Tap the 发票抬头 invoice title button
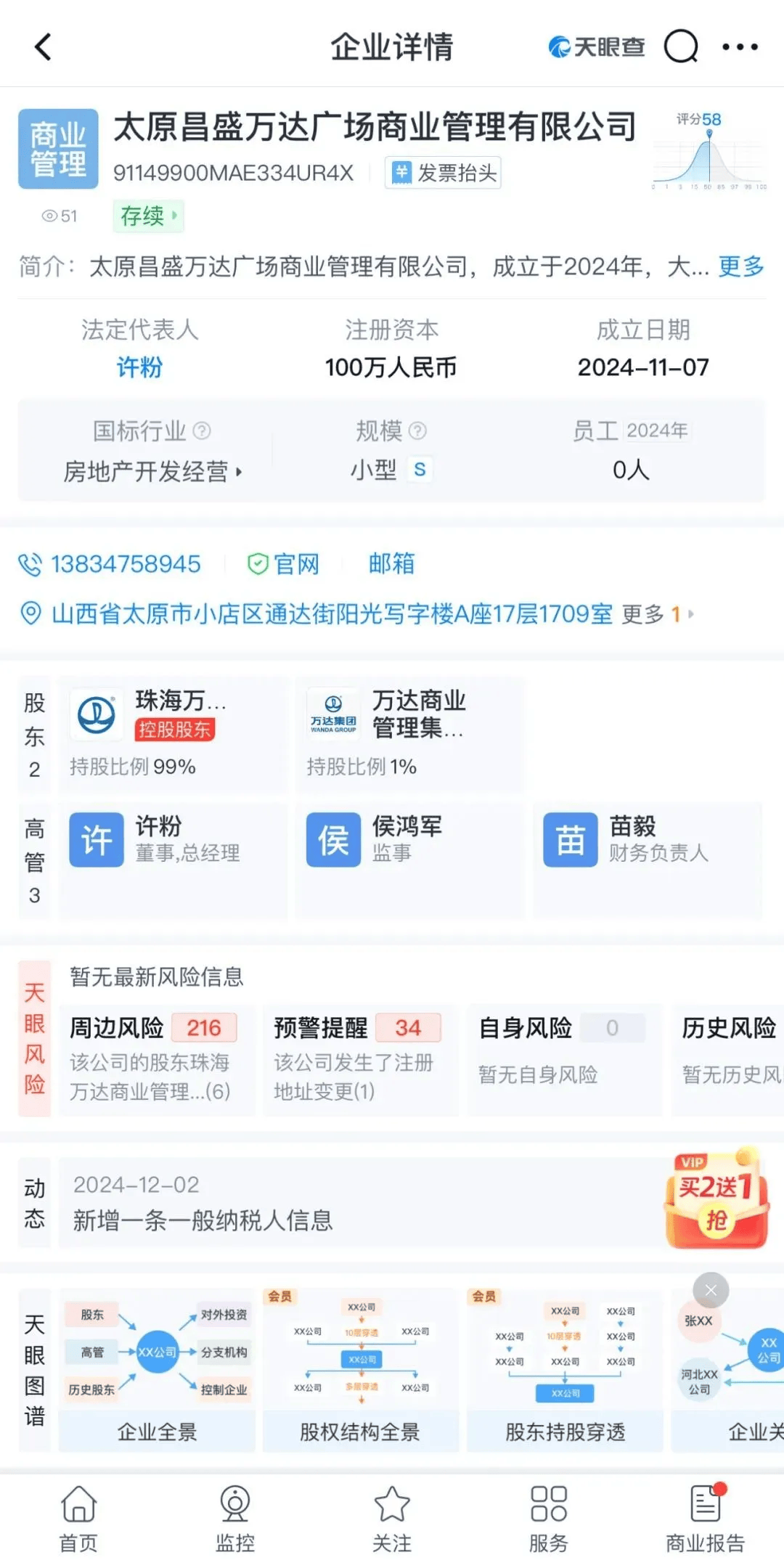Image resolution: width=784 pixels, height=1563 pixels. [x=443, y=173]
